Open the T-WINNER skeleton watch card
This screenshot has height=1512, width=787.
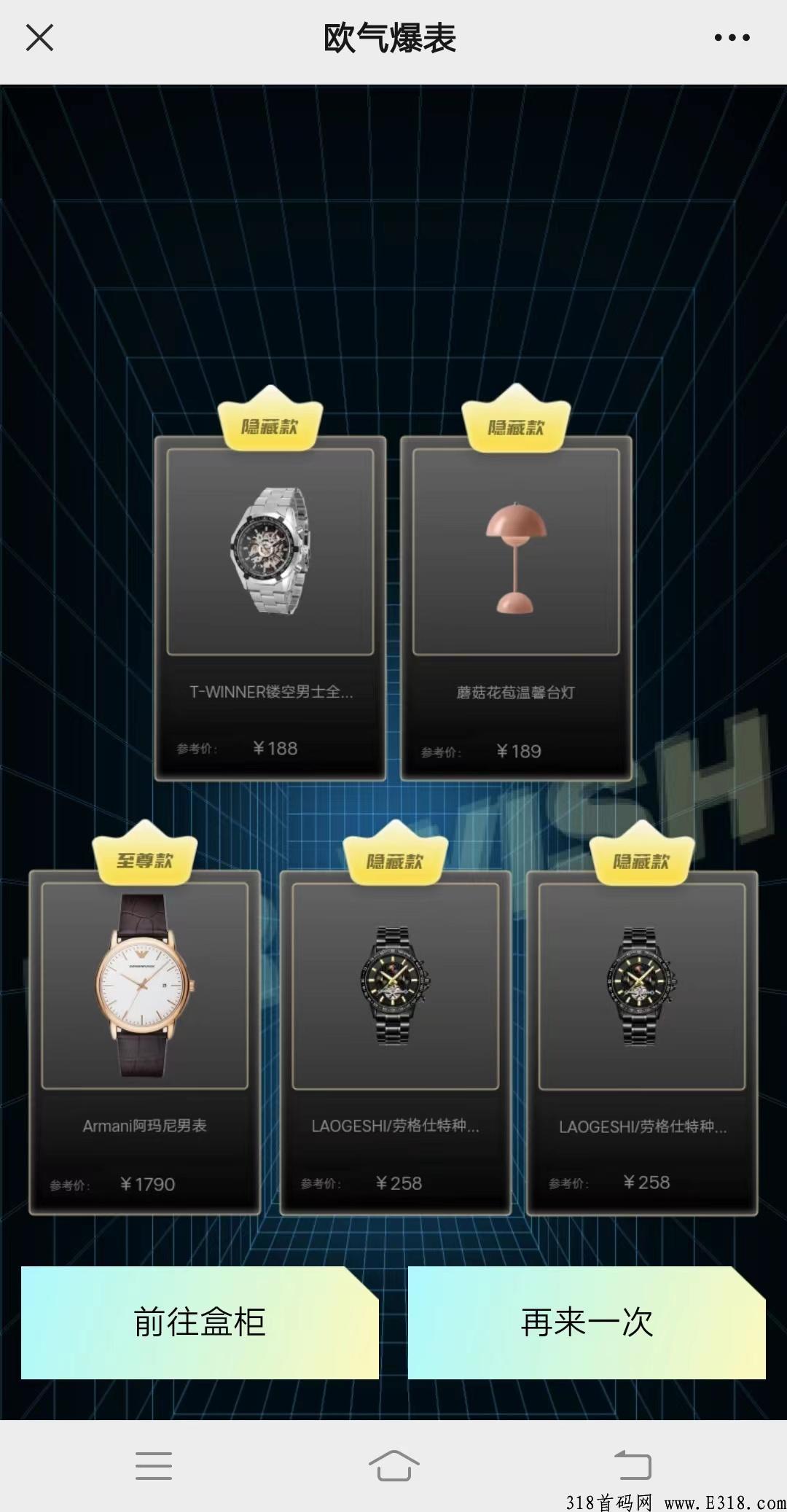(270, 609)
